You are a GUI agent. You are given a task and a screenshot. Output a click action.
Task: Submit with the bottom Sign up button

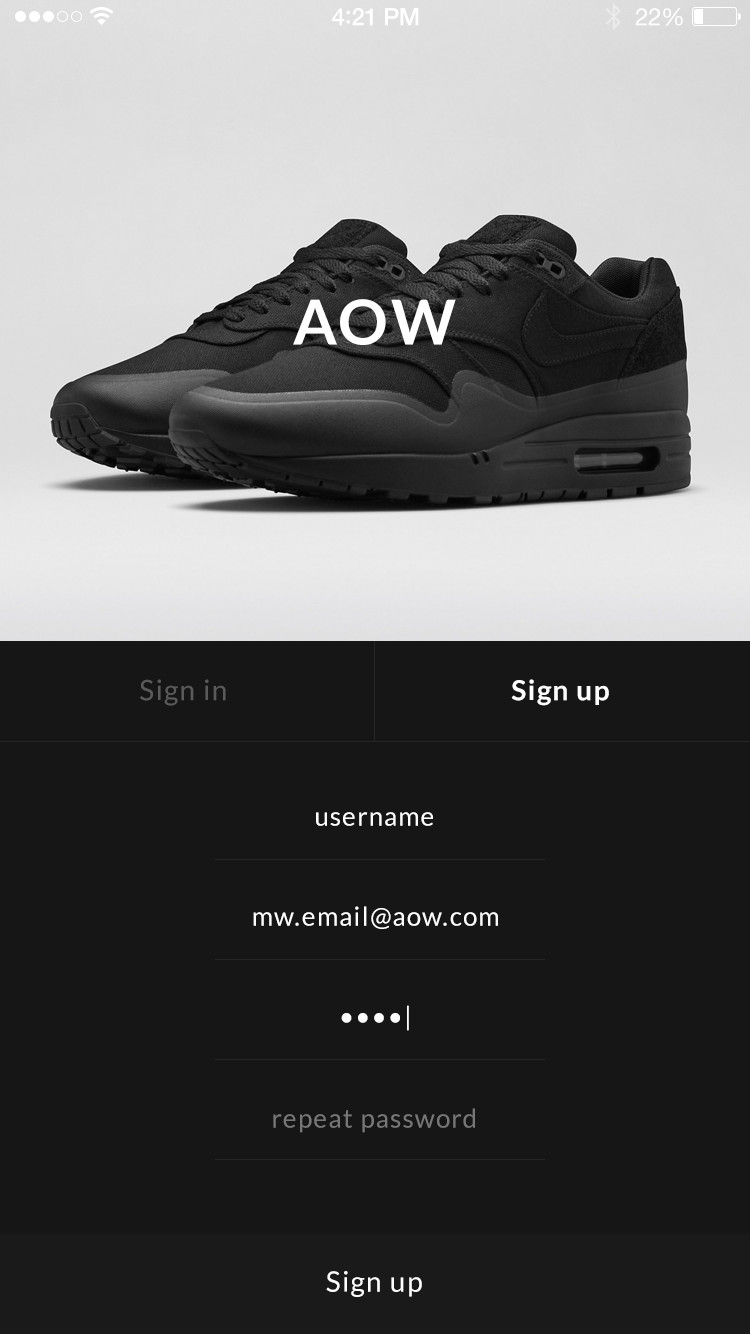coord(375,1283)
